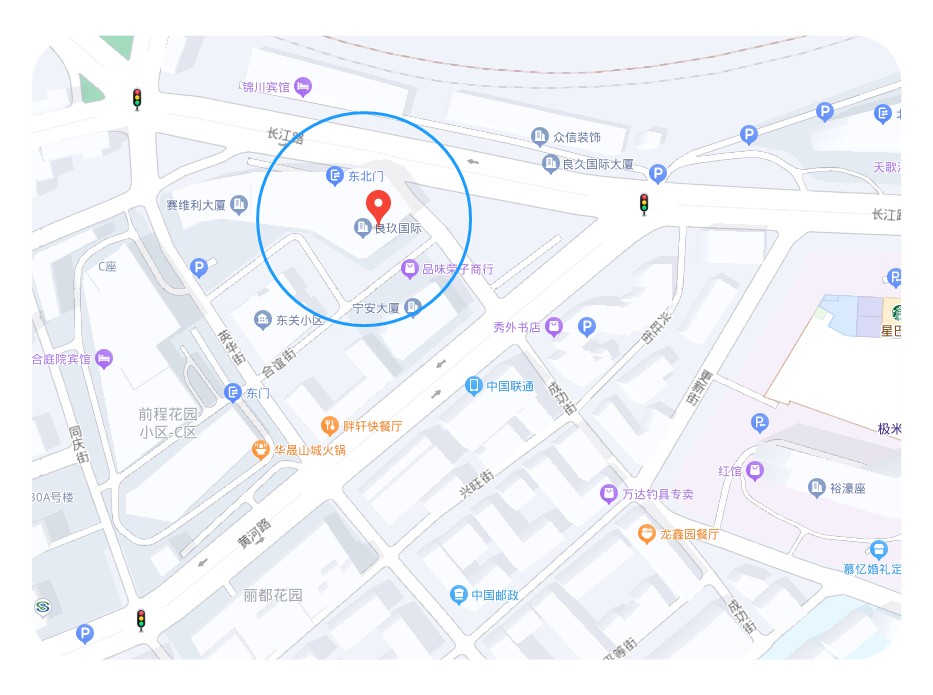This screenshot has height=695, width=933.
Task: Tap the red location pin at 良玖国际
Action: 378,204
